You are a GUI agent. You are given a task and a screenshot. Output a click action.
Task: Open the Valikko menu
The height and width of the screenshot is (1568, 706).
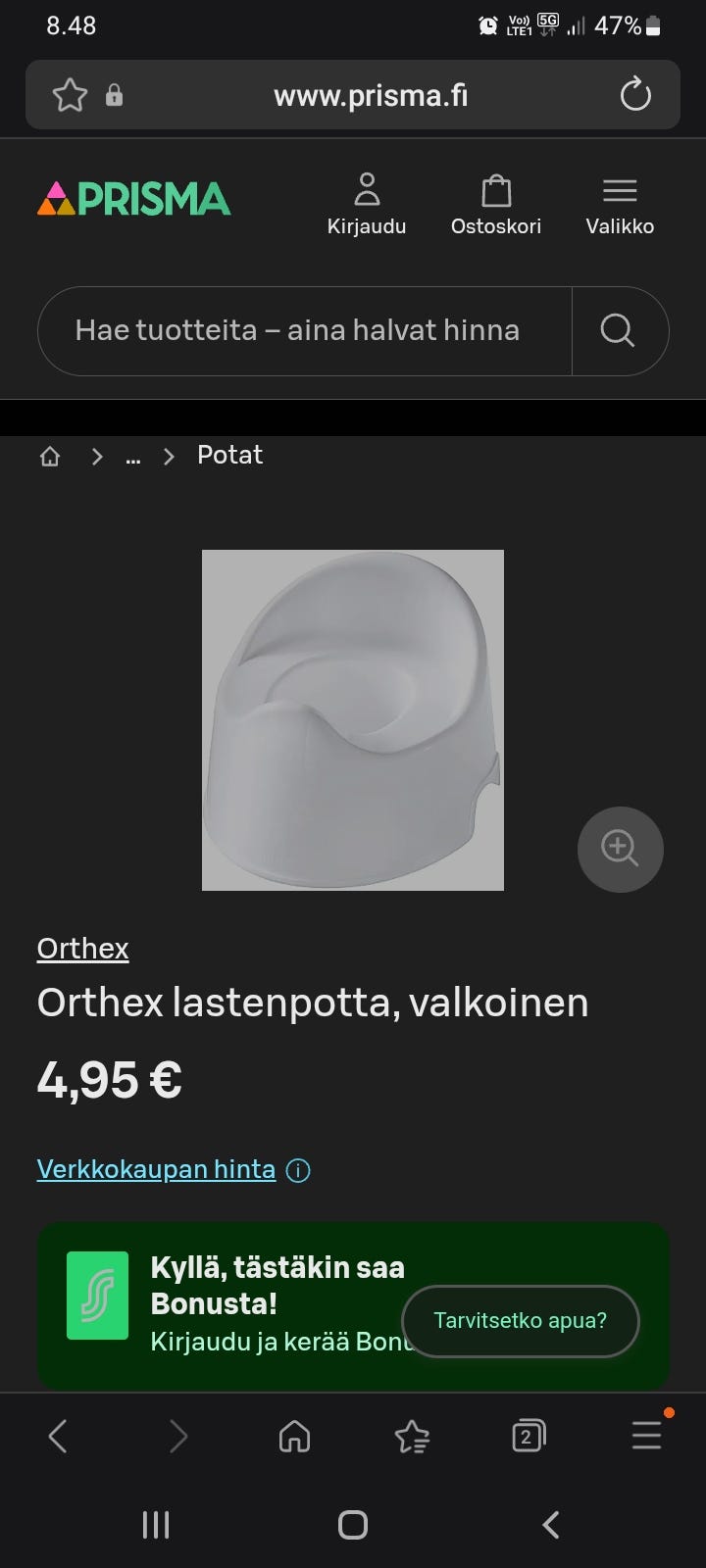pos(620,205)
